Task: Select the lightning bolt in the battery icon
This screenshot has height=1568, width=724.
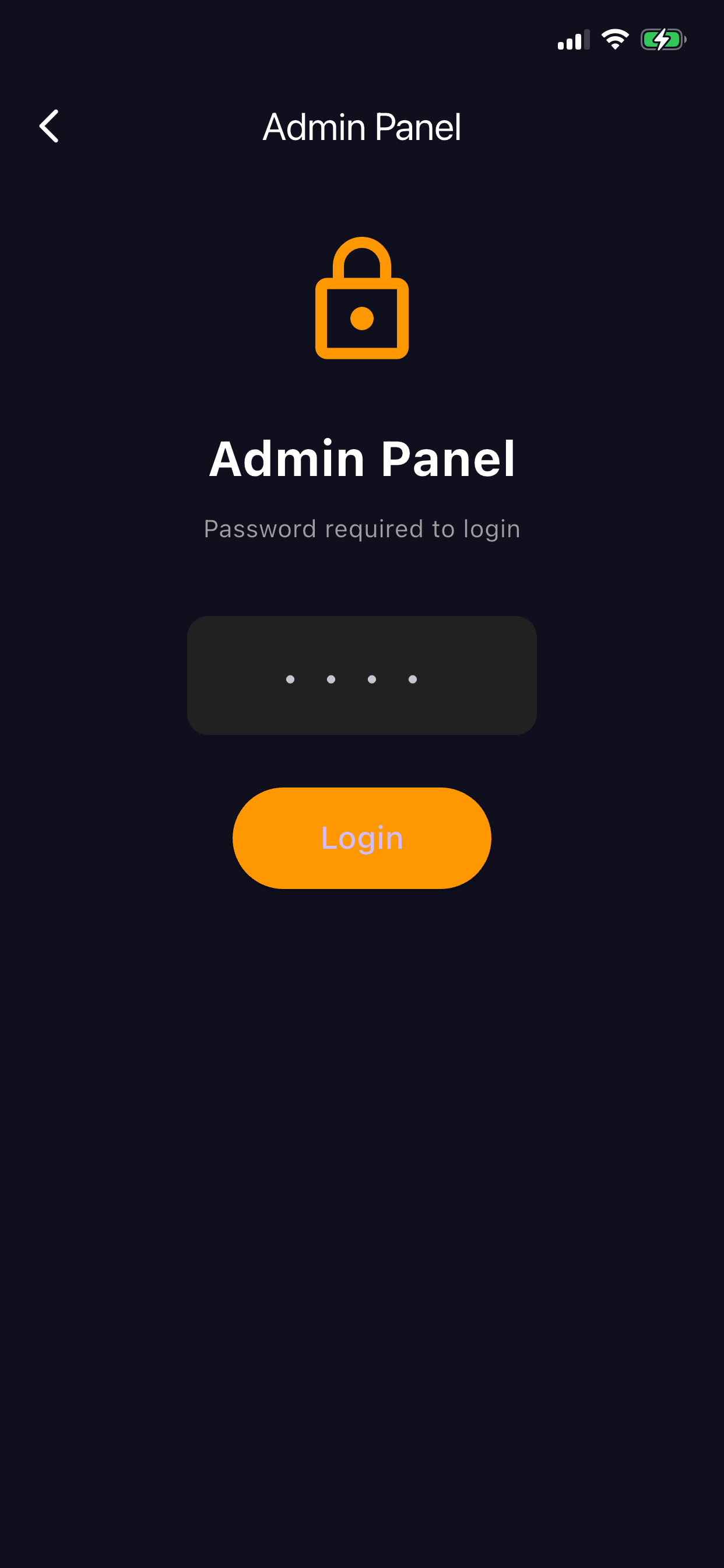Action: pos(661,39)
